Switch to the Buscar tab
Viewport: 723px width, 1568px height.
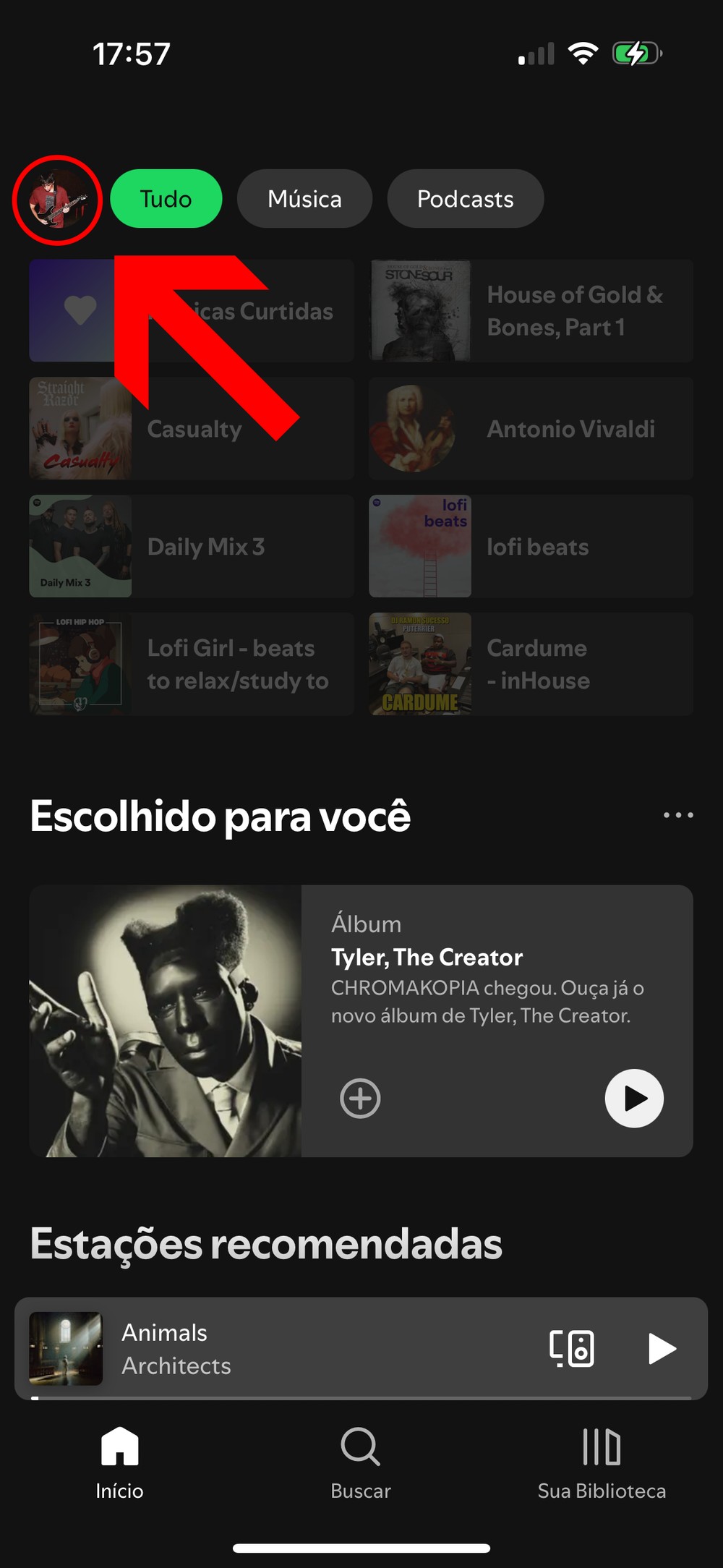click(361, 1461)
